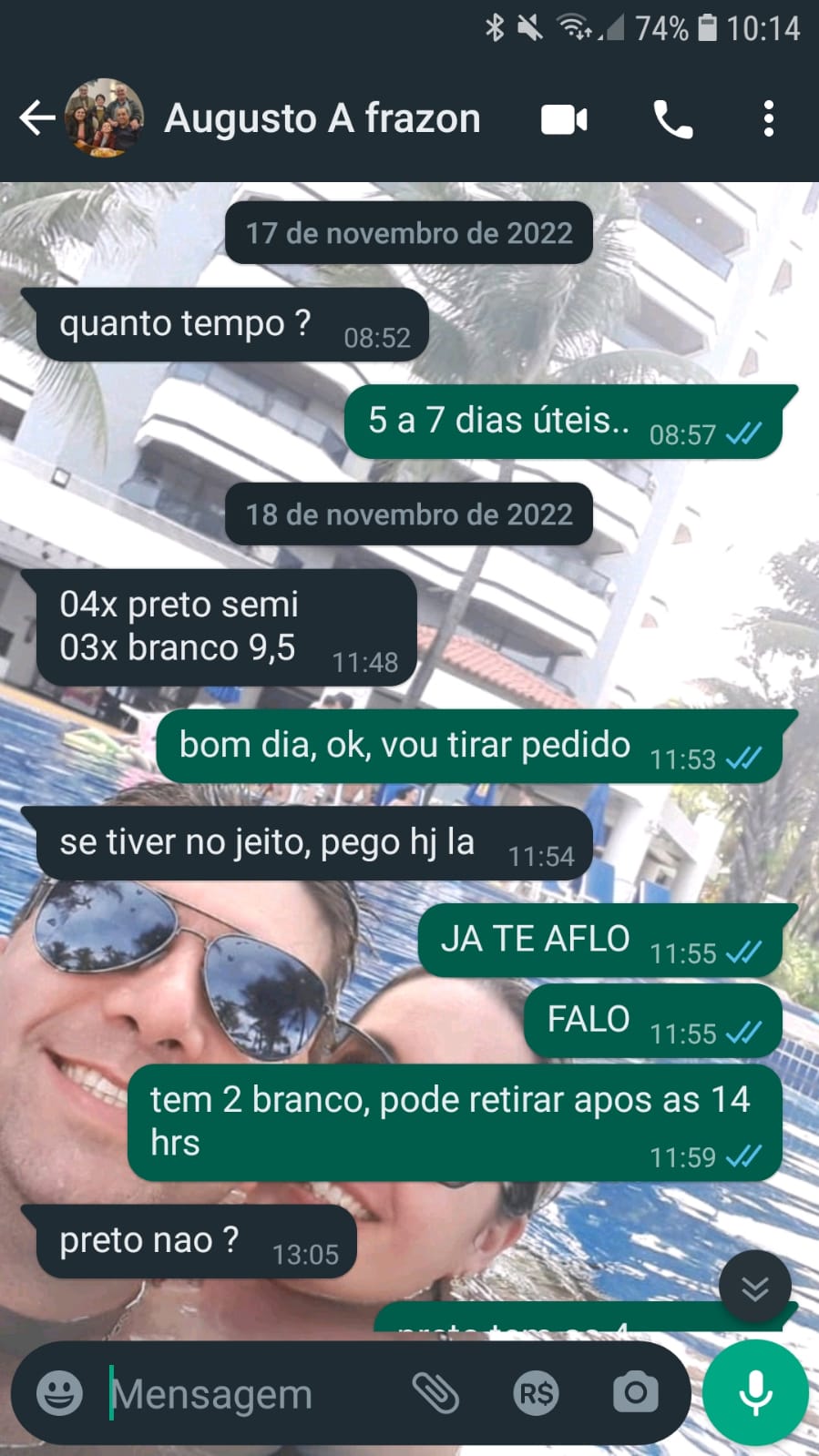819x1456 pixels.
Task: Open the camera to send a photo
Action: point(635,1393)
